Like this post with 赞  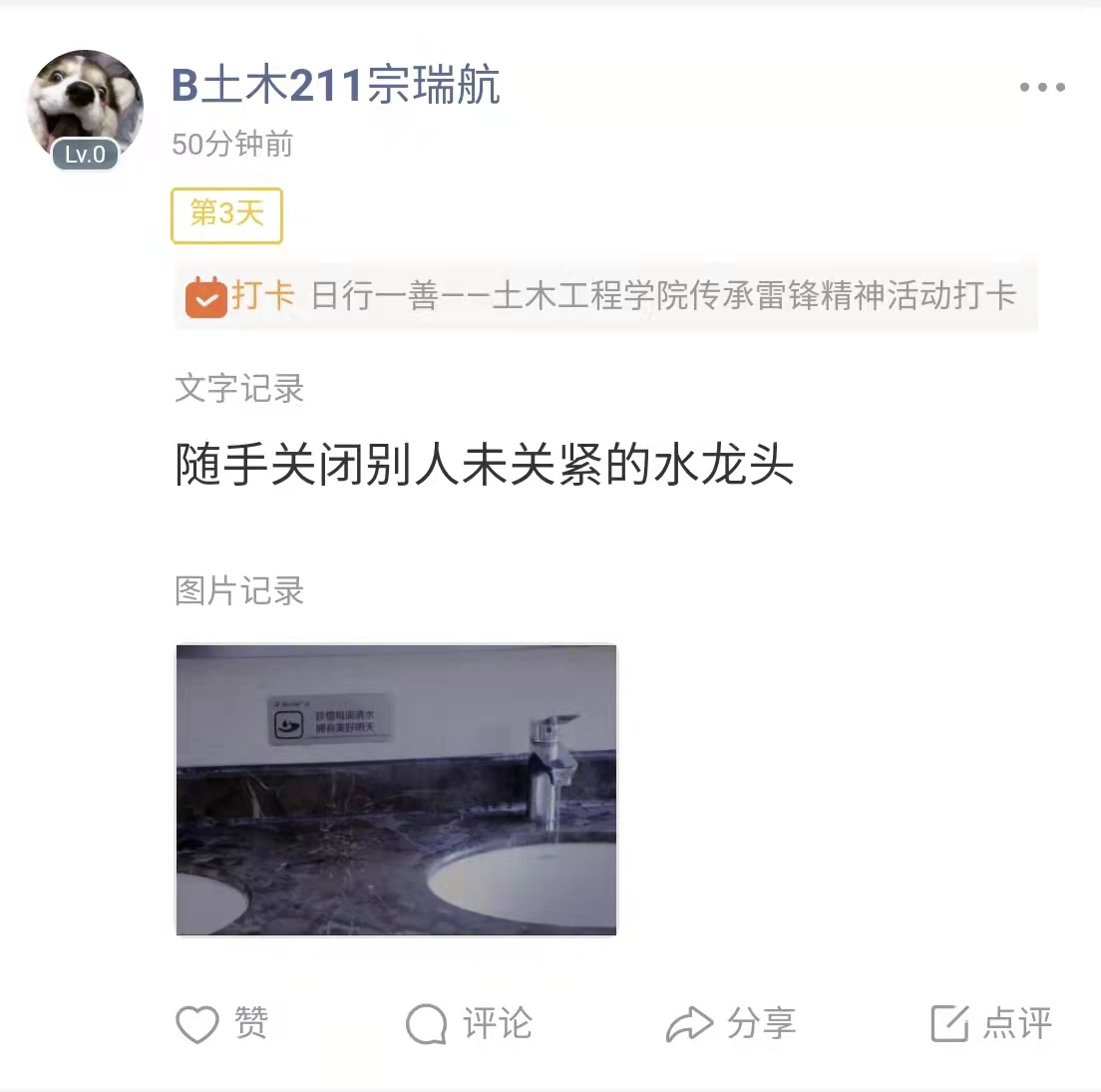pos(222,1024)
